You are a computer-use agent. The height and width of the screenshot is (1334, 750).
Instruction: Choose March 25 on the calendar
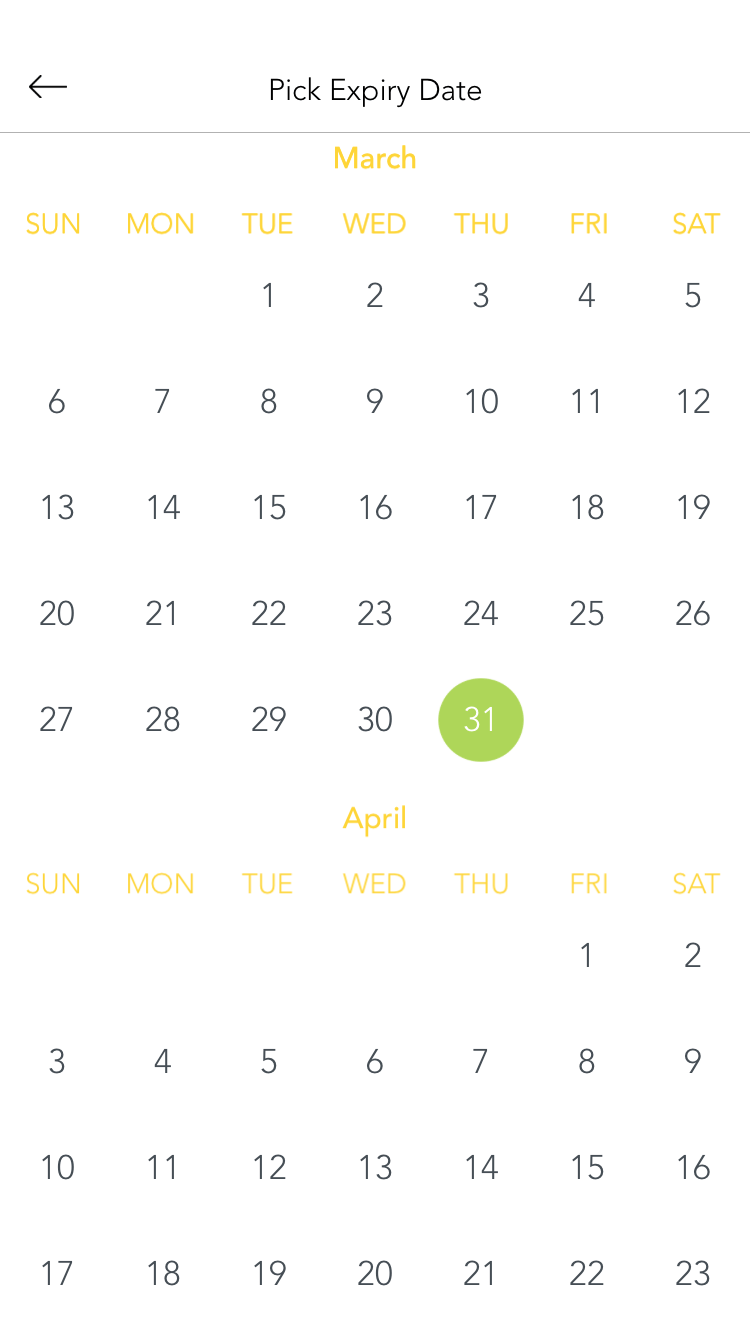click(586, 614)
